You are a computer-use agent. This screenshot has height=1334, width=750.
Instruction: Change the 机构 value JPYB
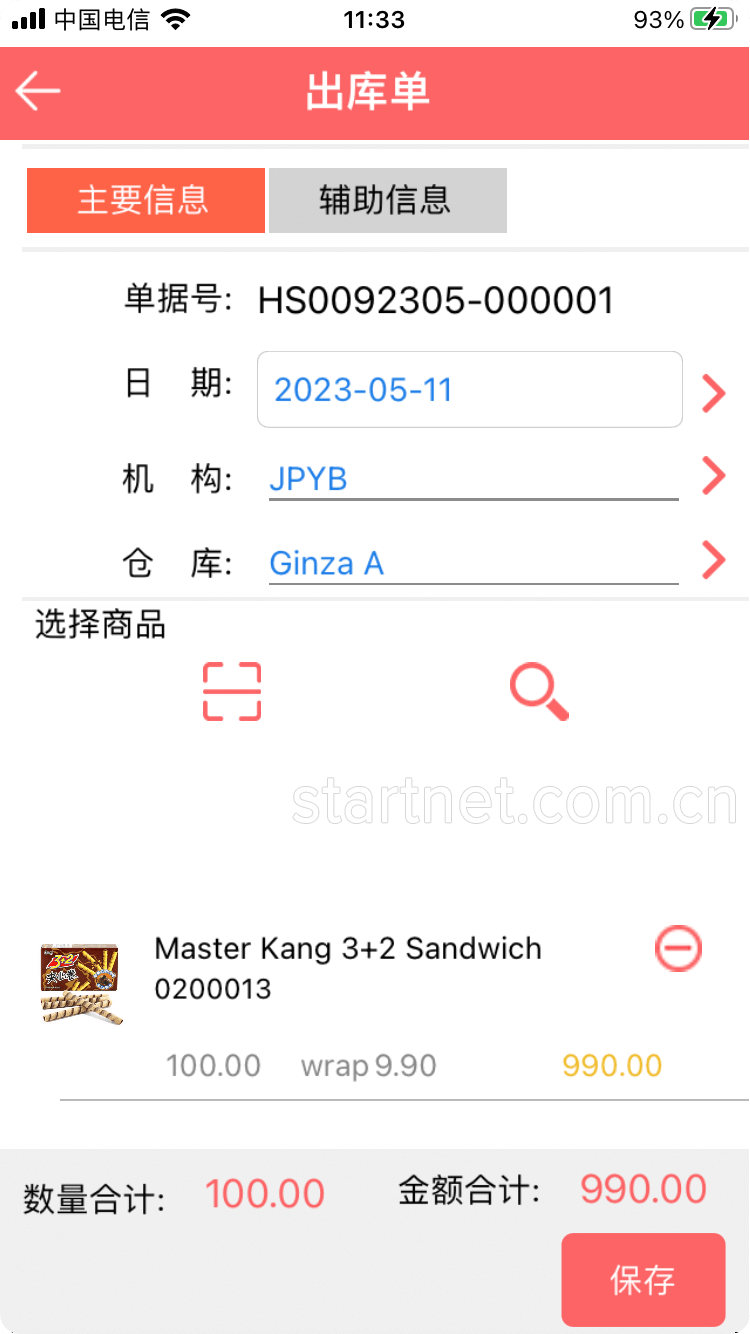472,479
